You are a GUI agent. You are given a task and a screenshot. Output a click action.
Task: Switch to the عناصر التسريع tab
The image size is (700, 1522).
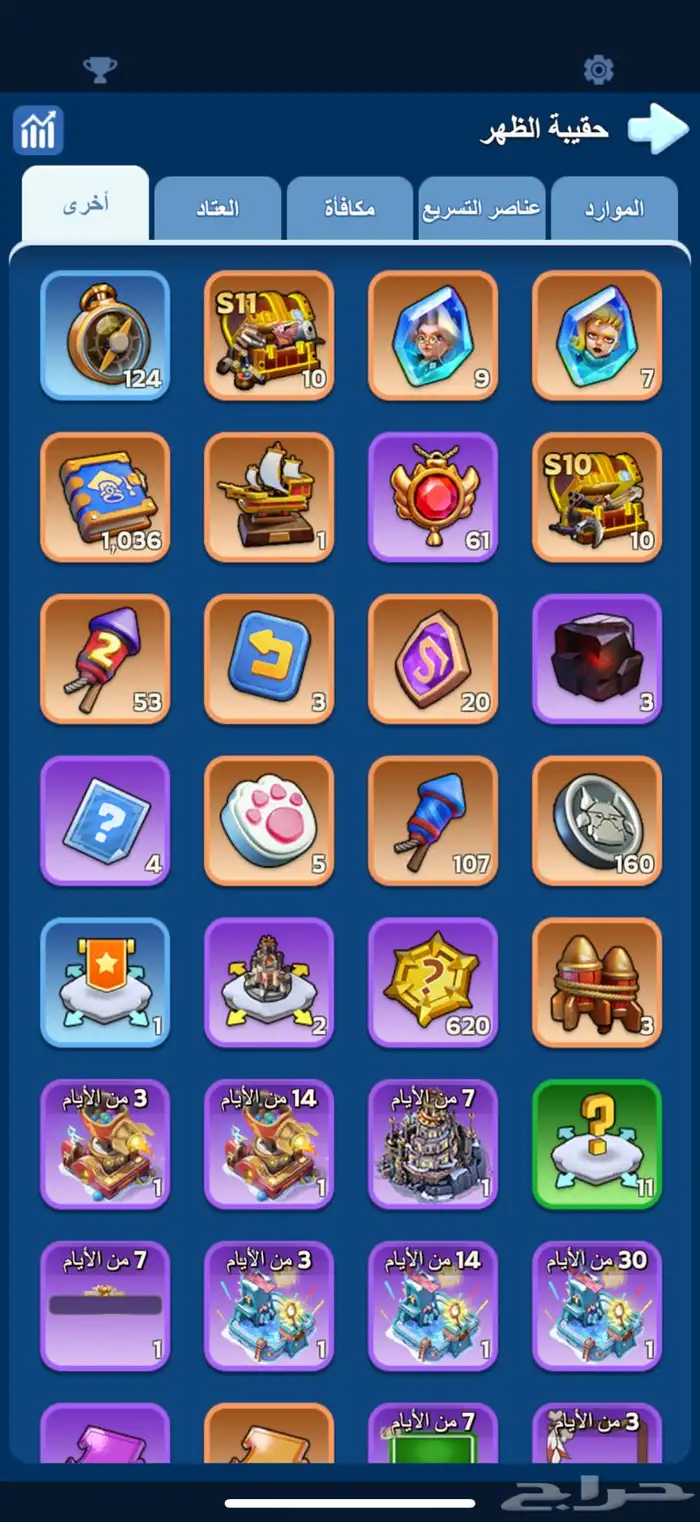[x=481, y=209]
